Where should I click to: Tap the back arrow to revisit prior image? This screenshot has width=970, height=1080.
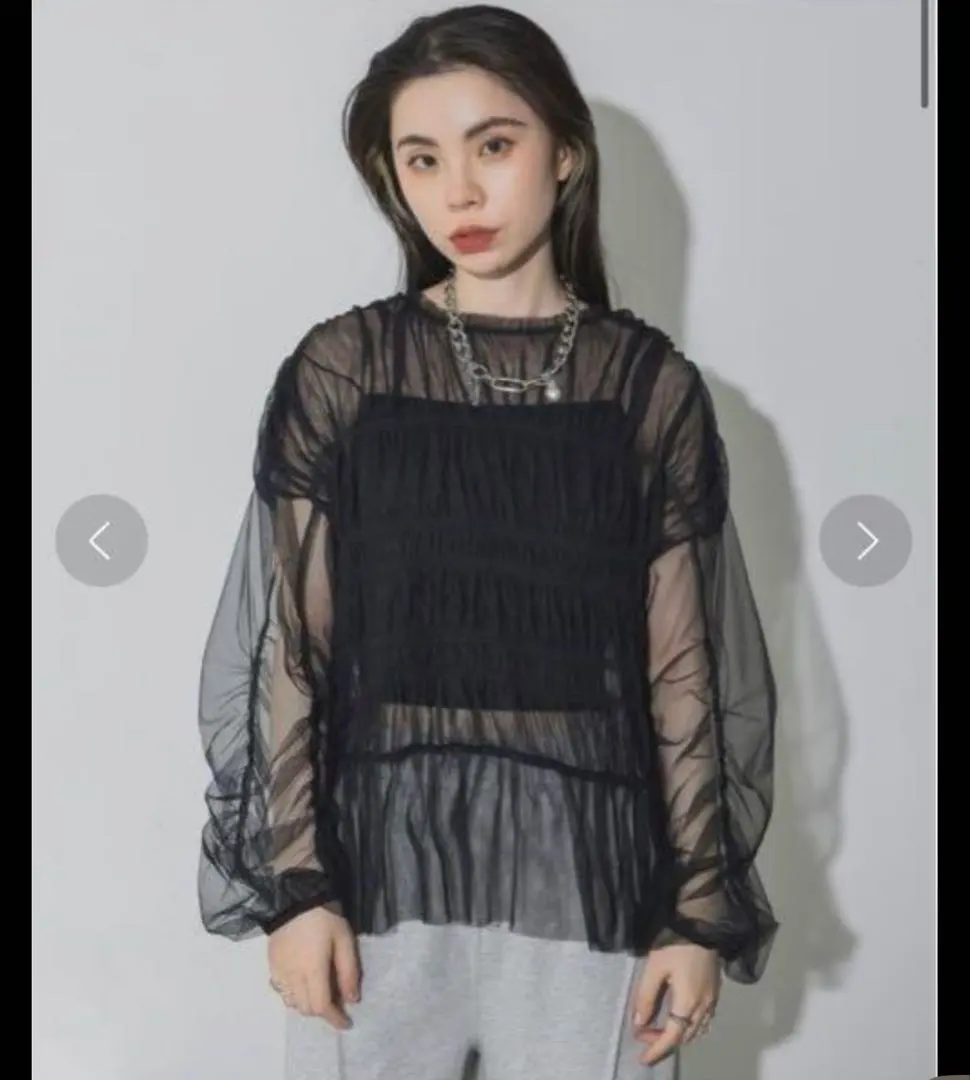click(100, 540)
